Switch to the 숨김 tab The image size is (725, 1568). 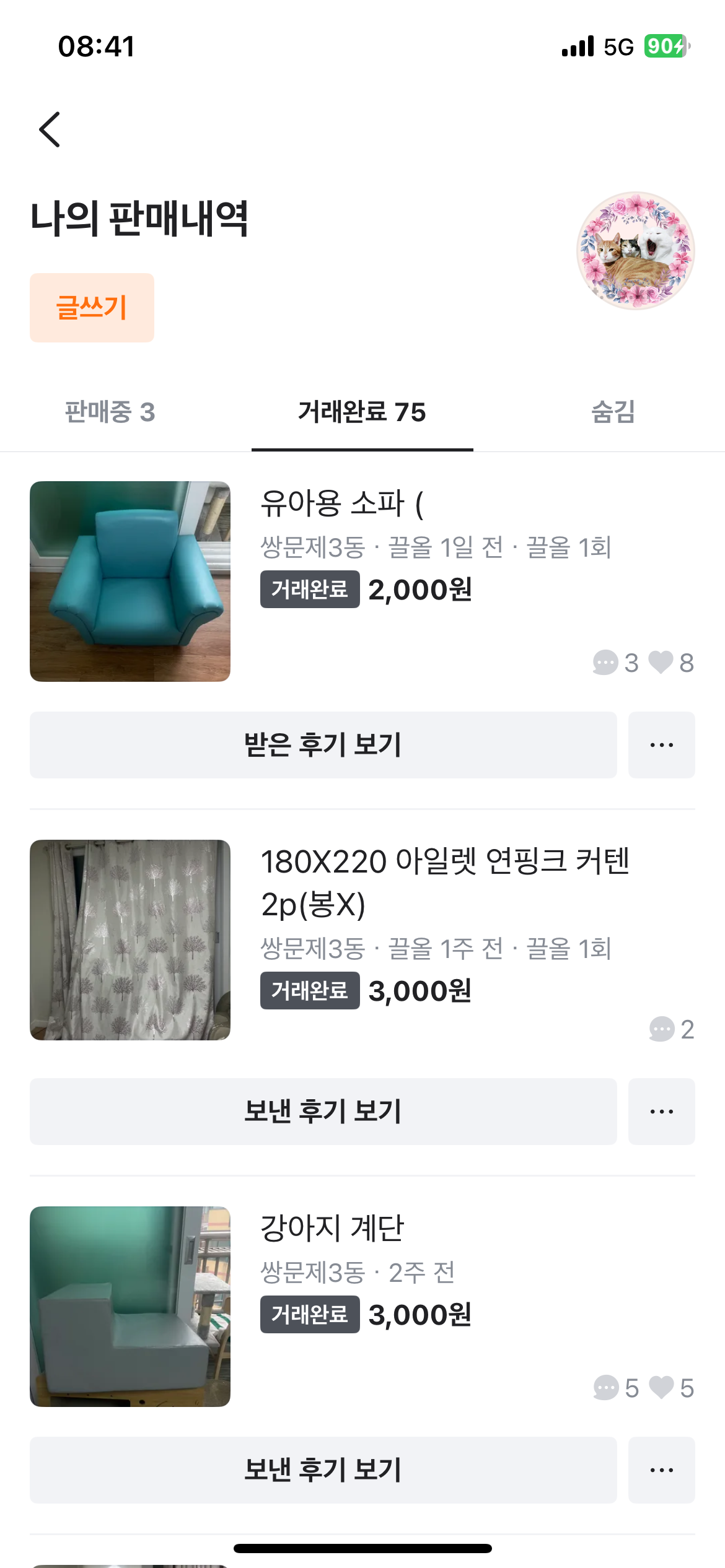point(613,412)
